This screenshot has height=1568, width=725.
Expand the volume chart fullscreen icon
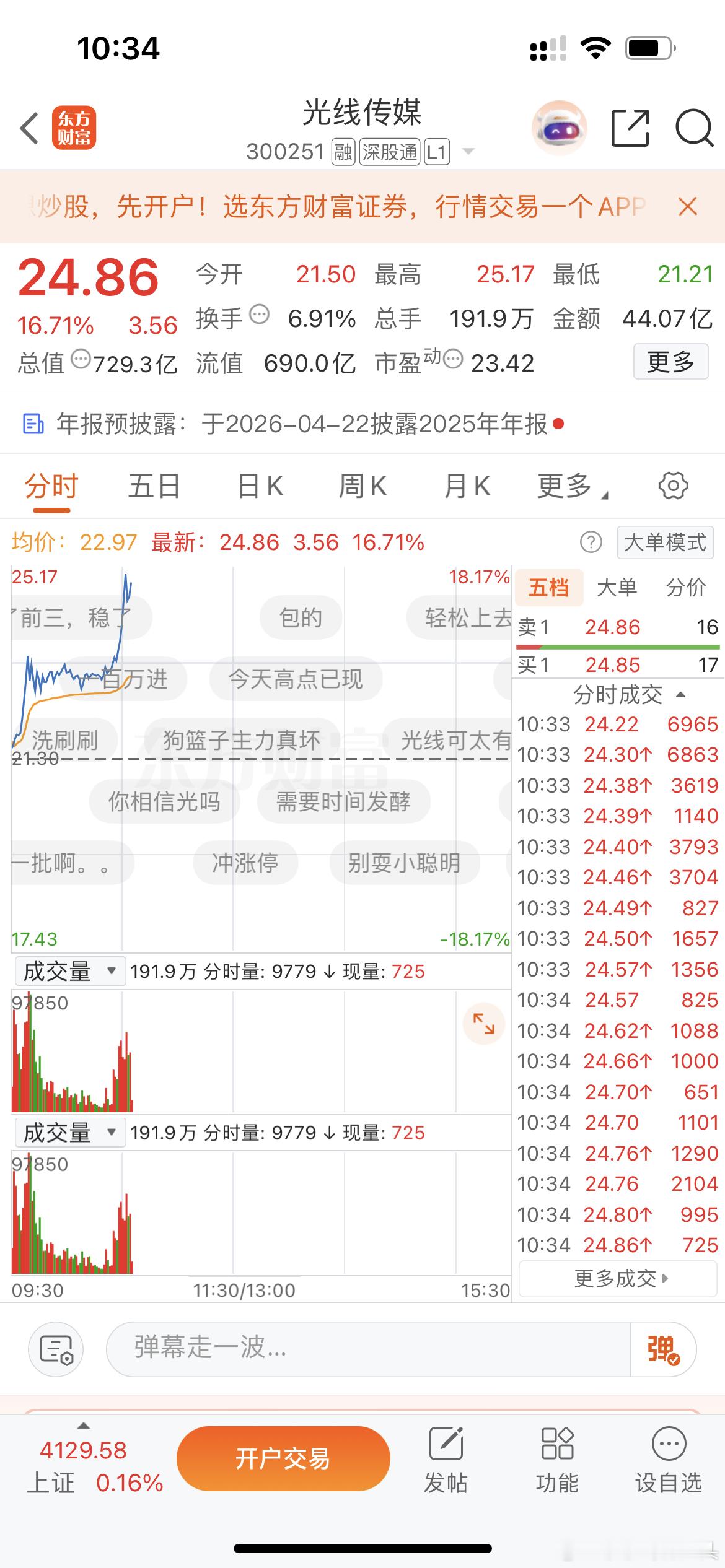[x=485, y=1022]
